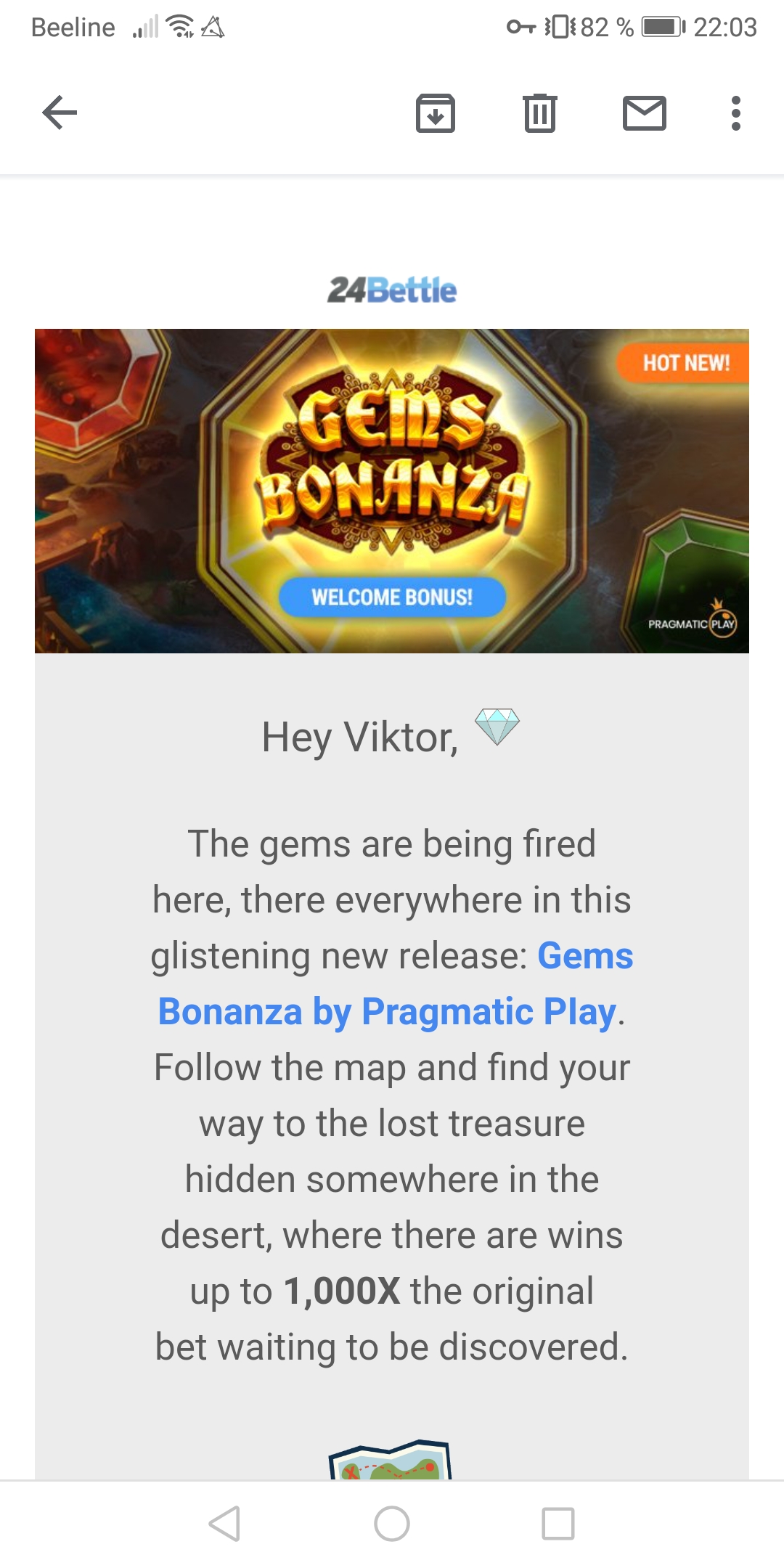This screenshot has width=784, height=1568.
Task: Mark the email as unread
Action: [x=644, y=113]
